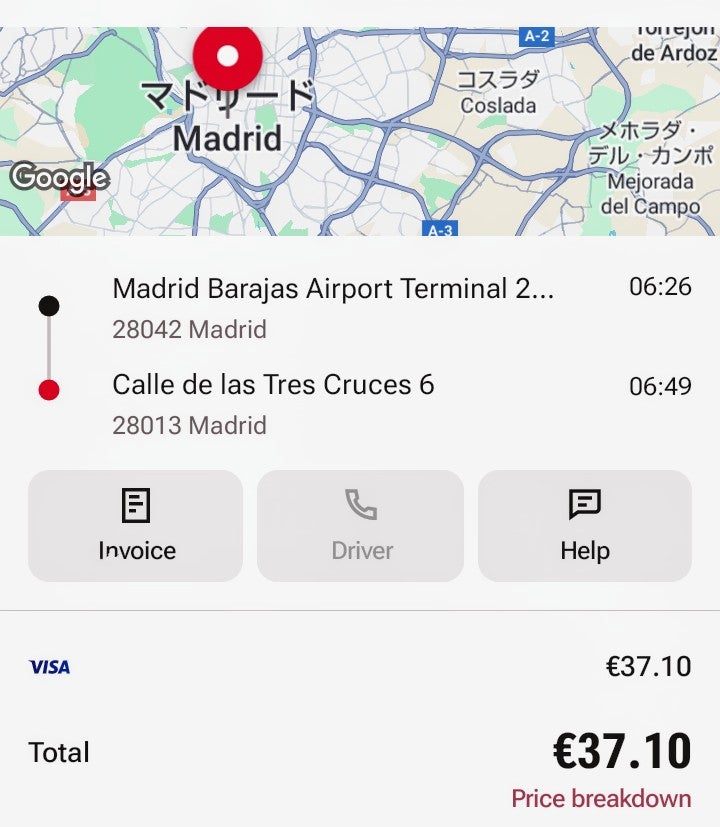The image size is (720, 827).
Task: Open the Invoice for this ride
Action: pyautogui.click(x=135, y=526)
